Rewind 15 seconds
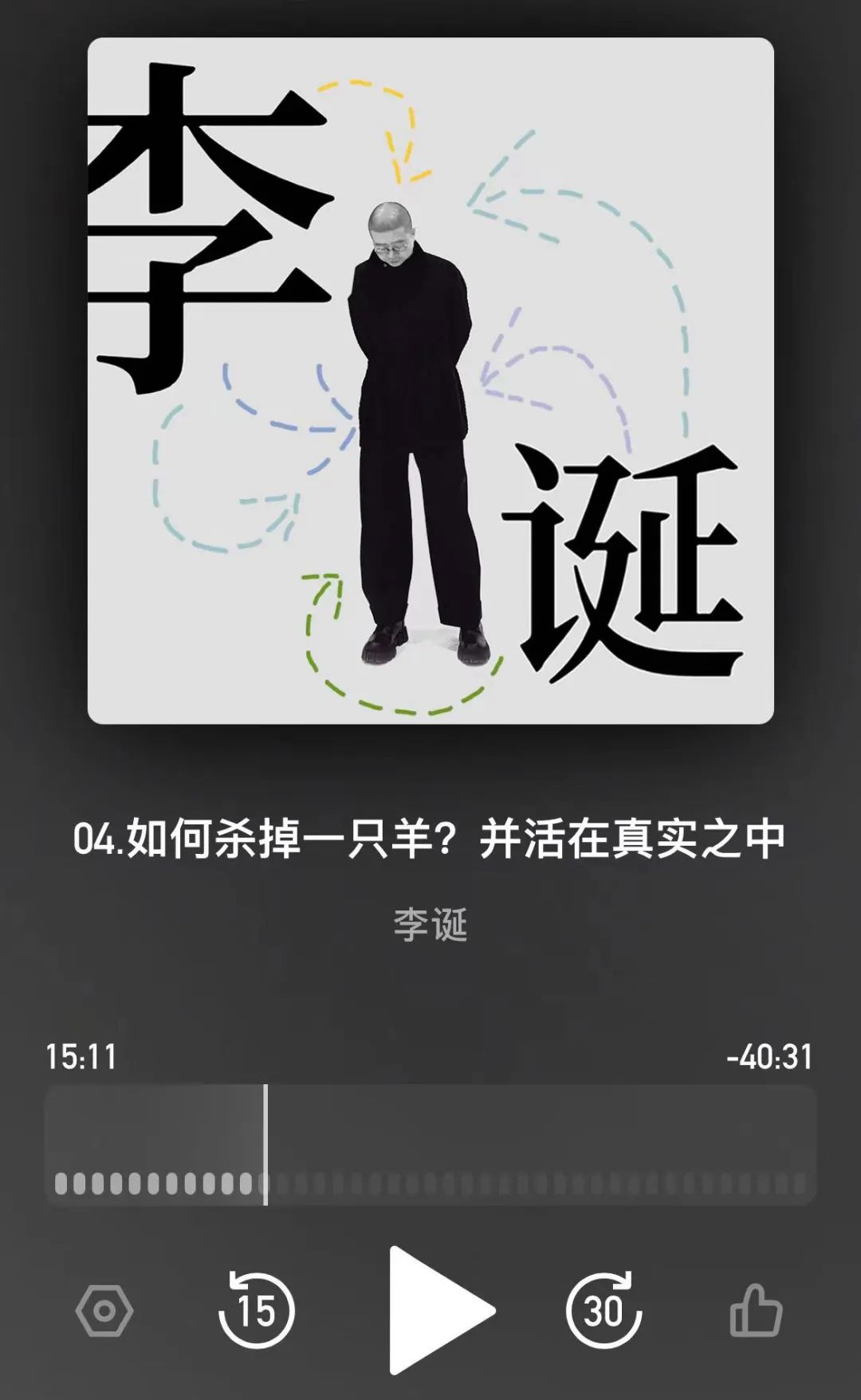This screenshot has width=861, height=1400. pyautogui.click(x=257, y=1310)
